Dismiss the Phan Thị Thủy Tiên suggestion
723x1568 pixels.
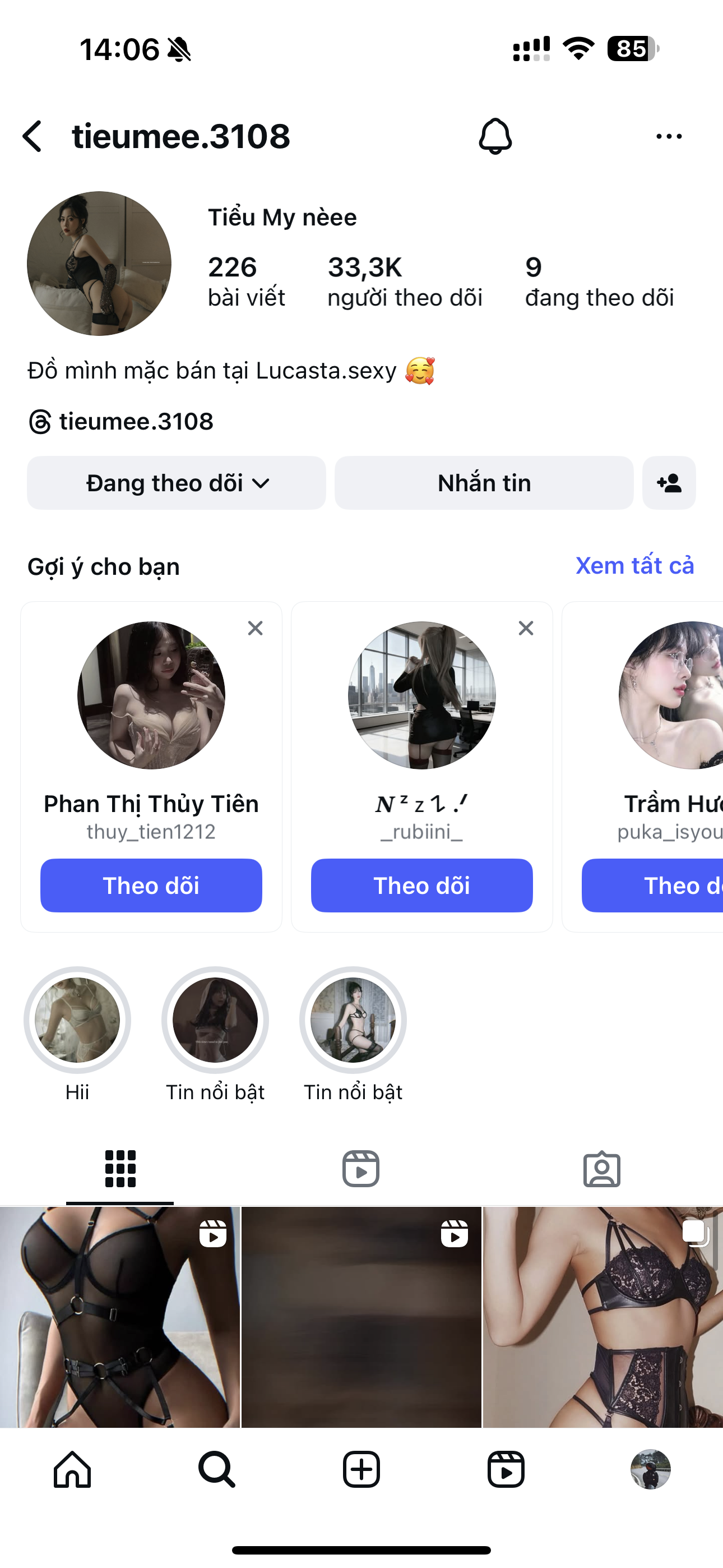coord(256,628)
